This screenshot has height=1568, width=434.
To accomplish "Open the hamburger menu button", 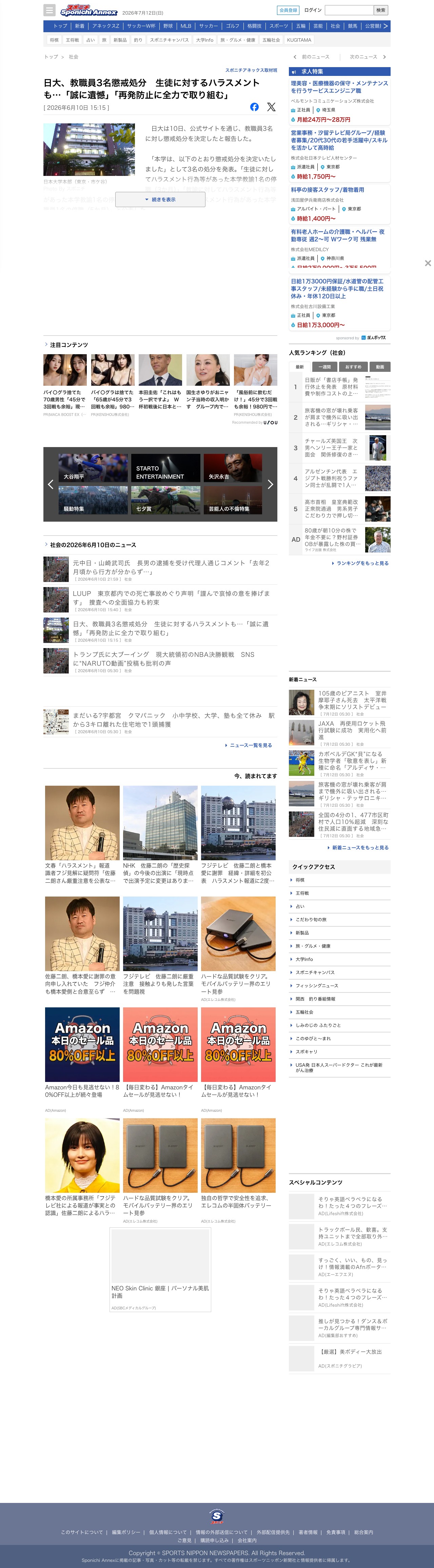I will pyautogui.click(x=50, y=11).
